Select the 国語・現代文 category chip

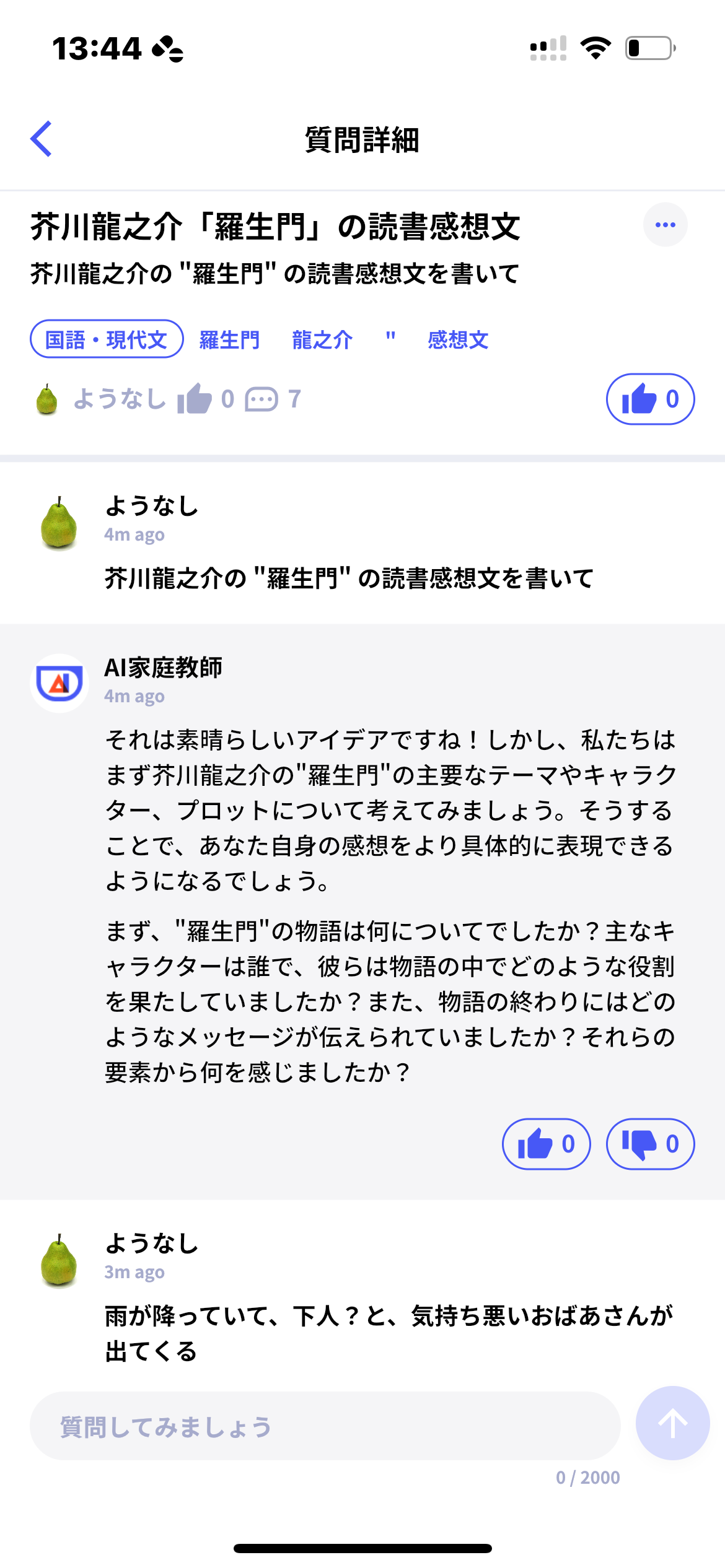pos(107,339)
